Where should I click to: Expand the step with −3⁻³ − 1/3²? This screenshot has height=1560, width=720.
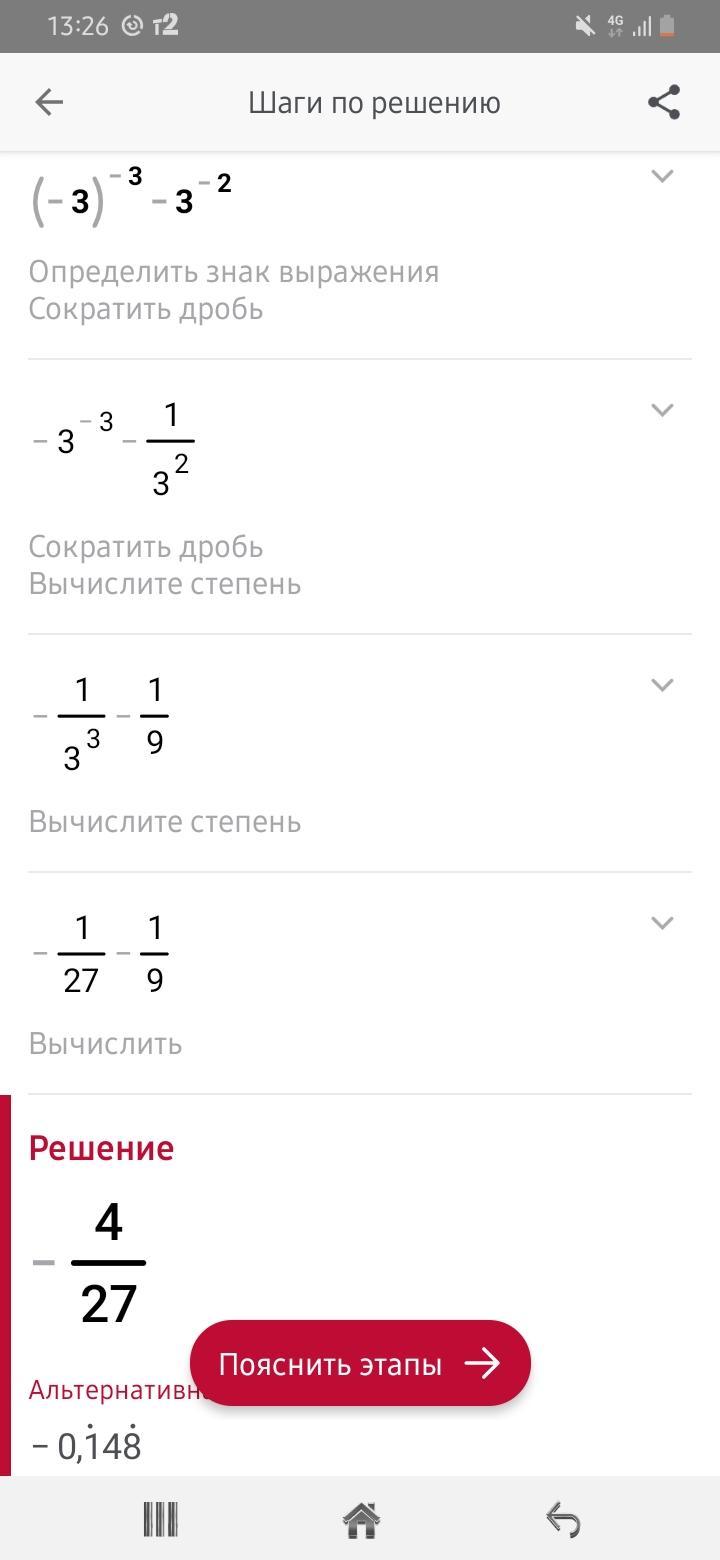[662, 410]
